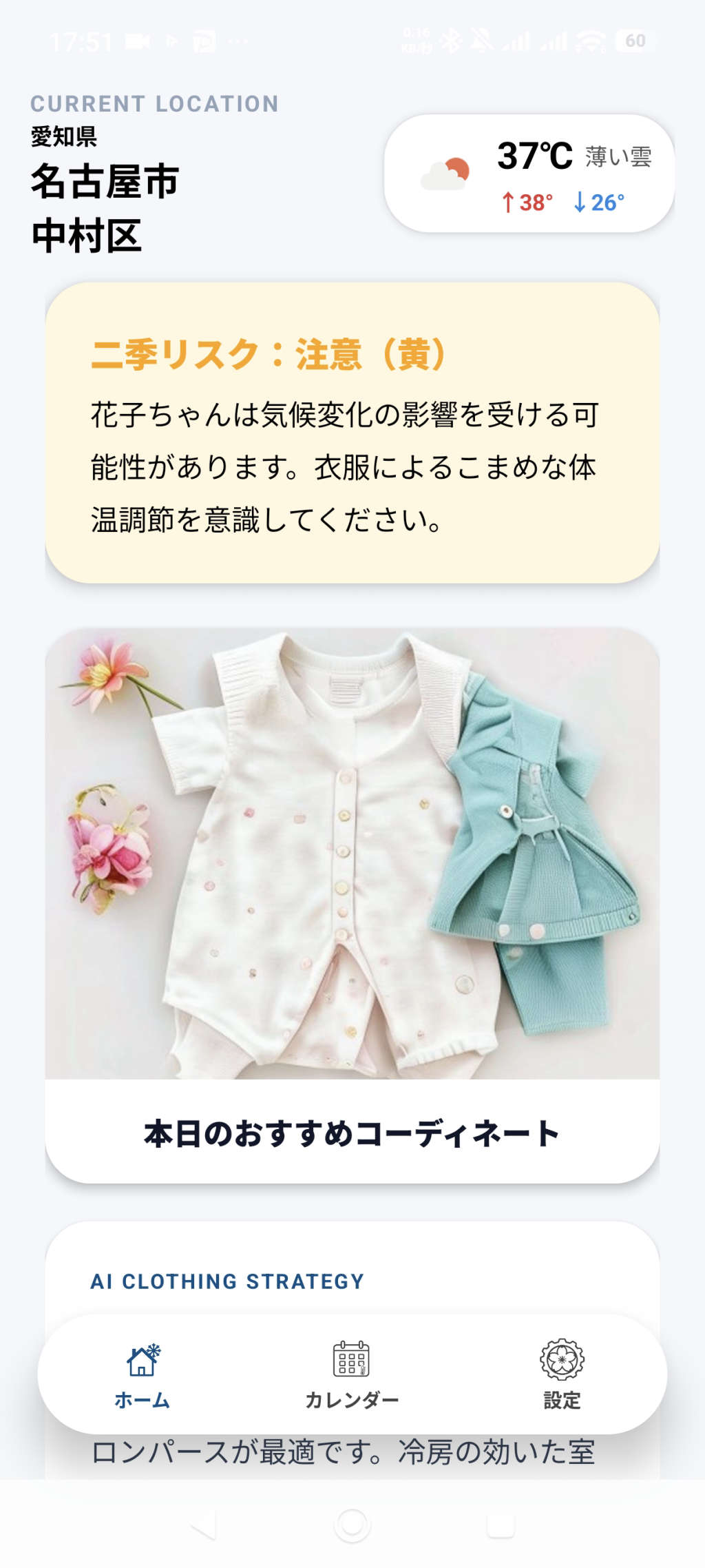Open the 本日のおすすめコーディネート card
The height and width of the screenshot is (1568, 705).
352,905
